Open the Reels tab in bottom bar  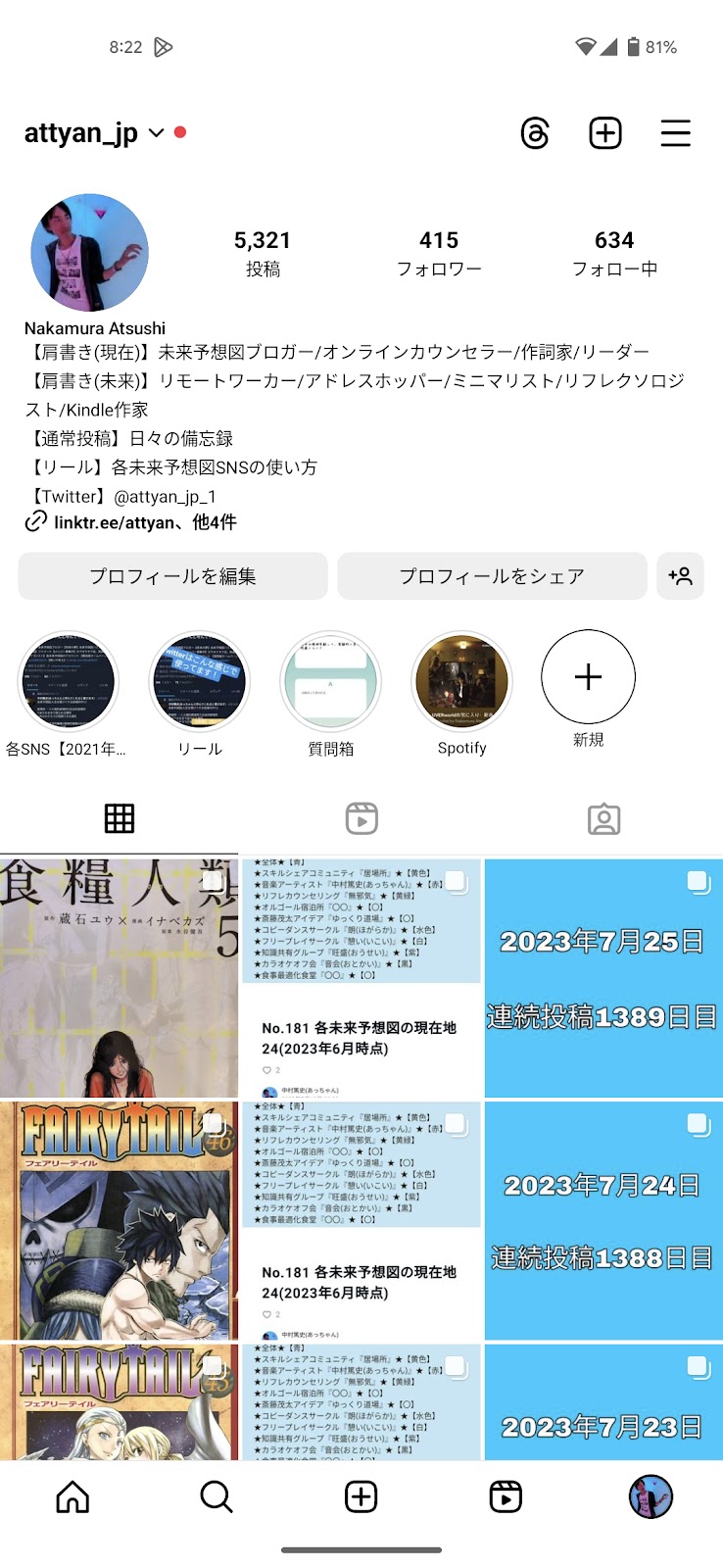pyautogui.click(x=506, y=1496)
